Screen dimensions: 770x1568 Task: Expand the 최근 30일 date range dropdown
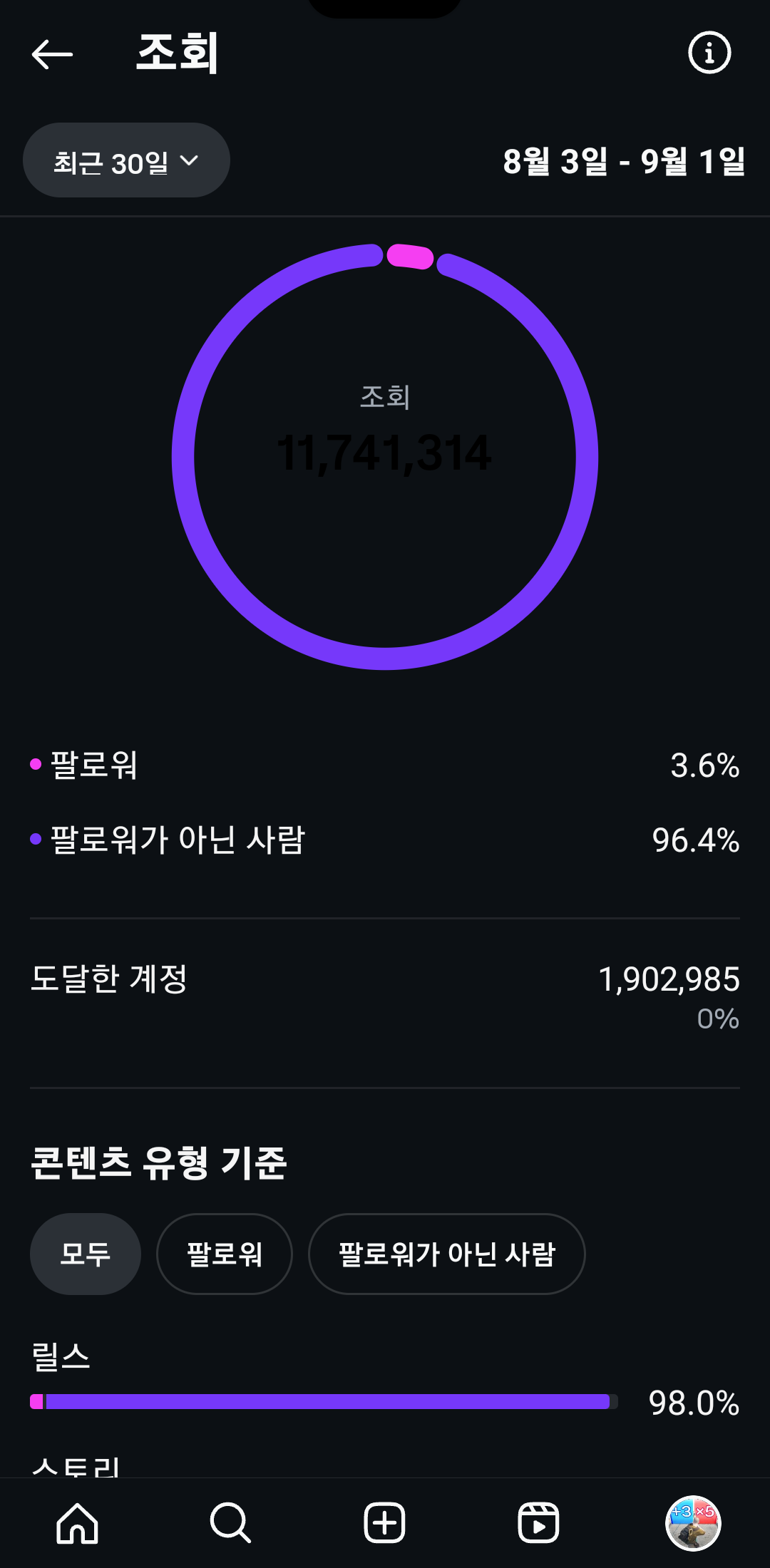126,161
